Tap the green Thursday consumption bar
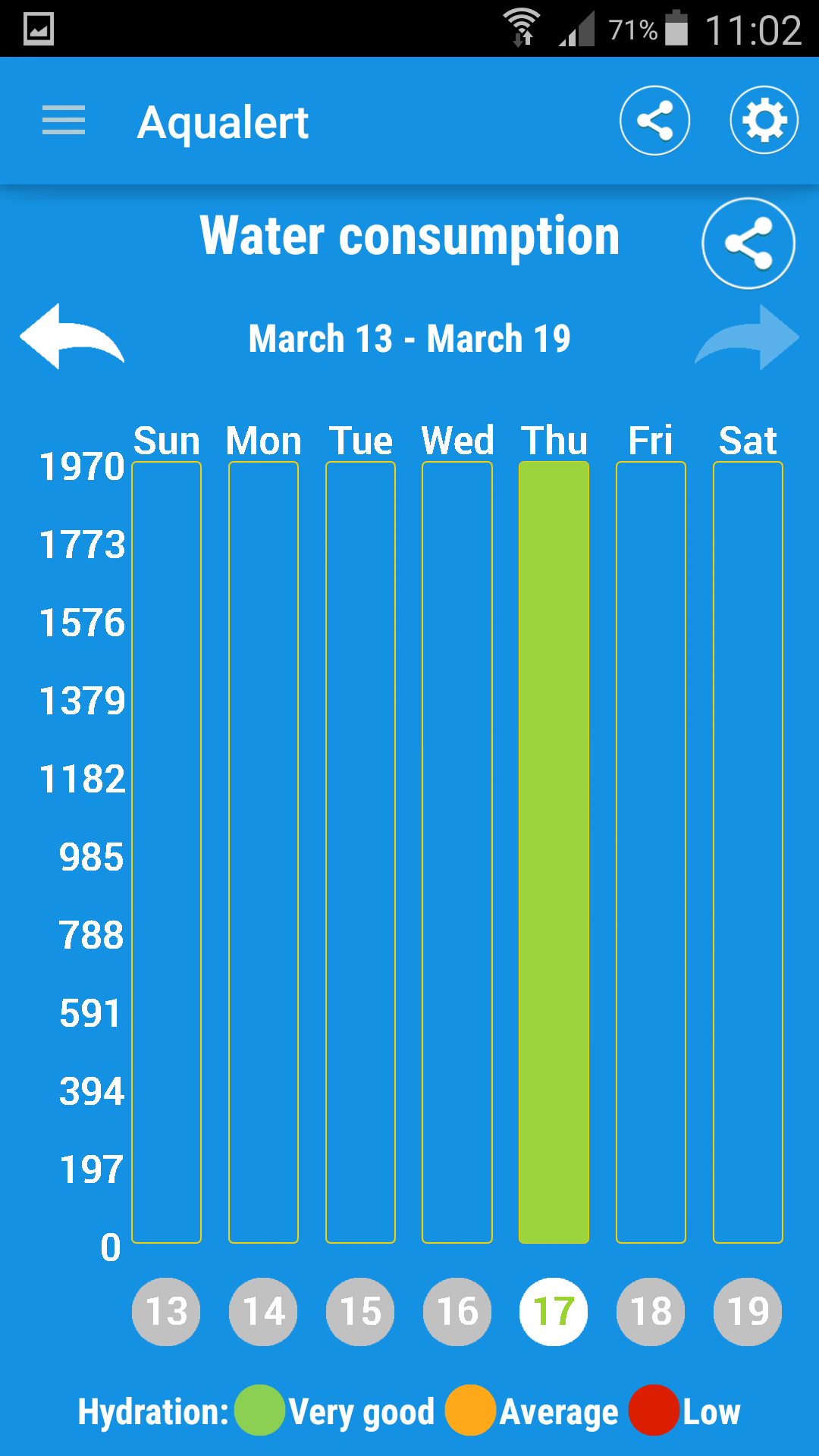Screen dimensions: 819x1456 [x=554, y=852]
